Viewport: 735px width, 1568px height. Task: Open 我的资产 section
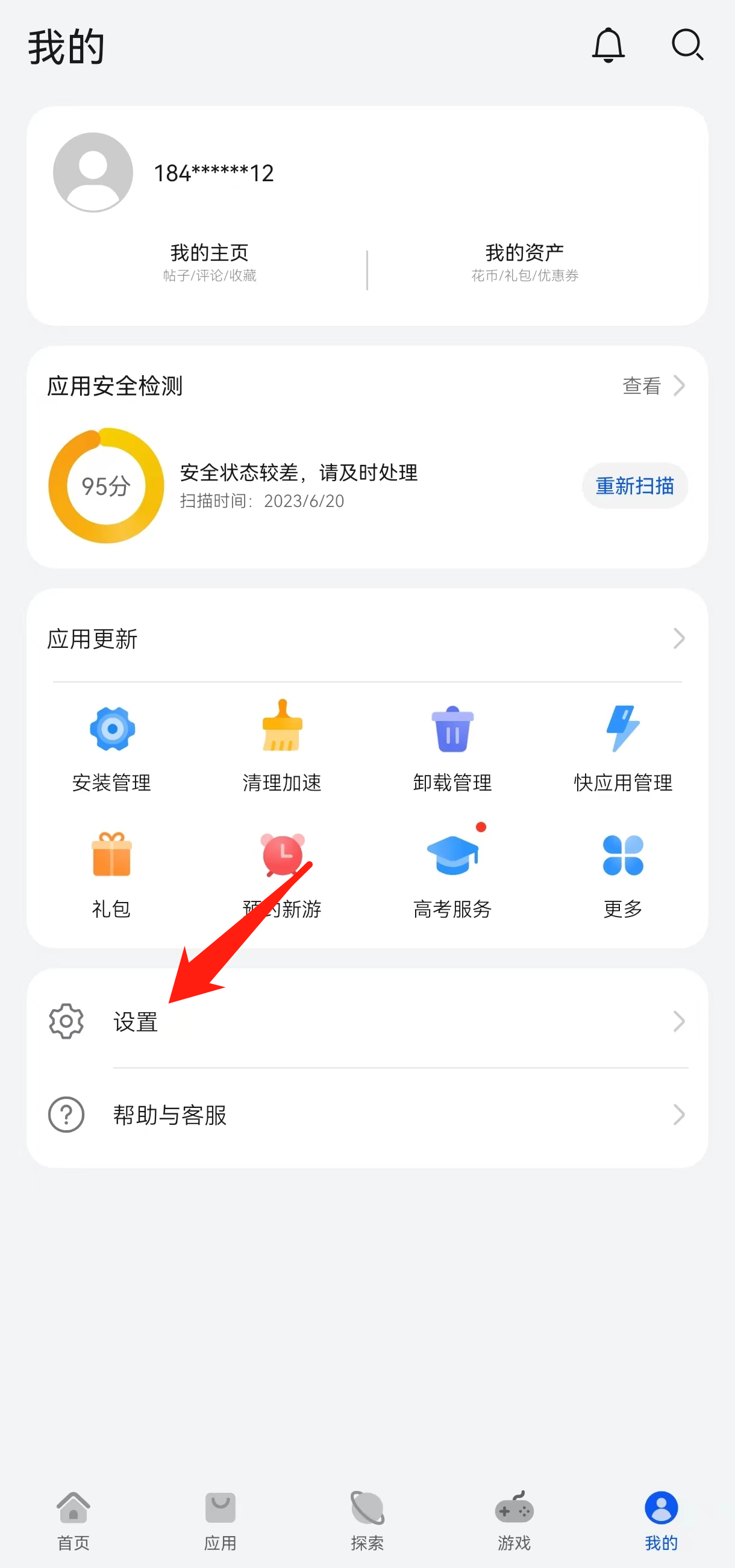coord(524,262)
